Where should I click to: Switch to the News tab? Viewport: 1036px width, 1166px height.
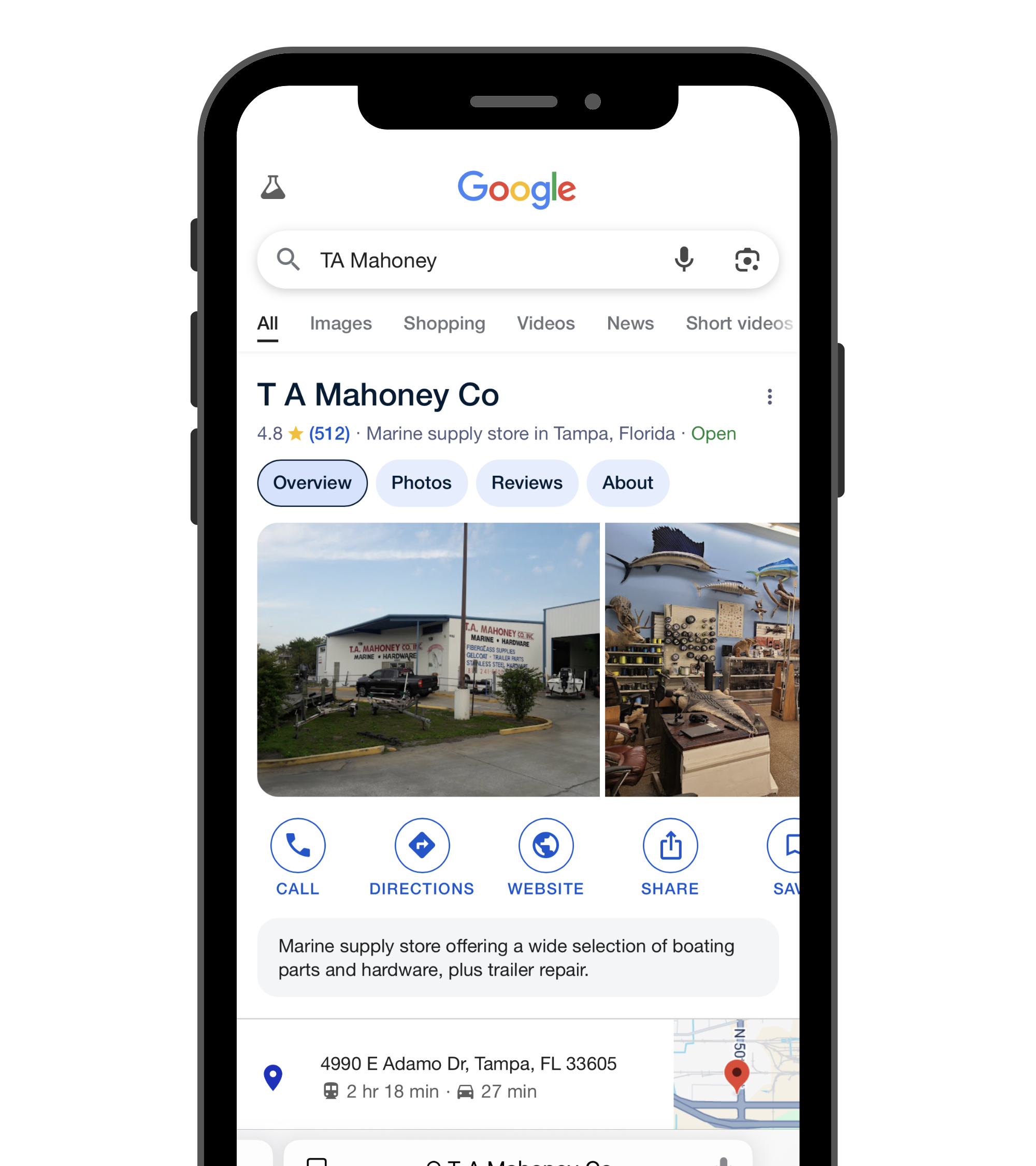[x=630, y=323]
